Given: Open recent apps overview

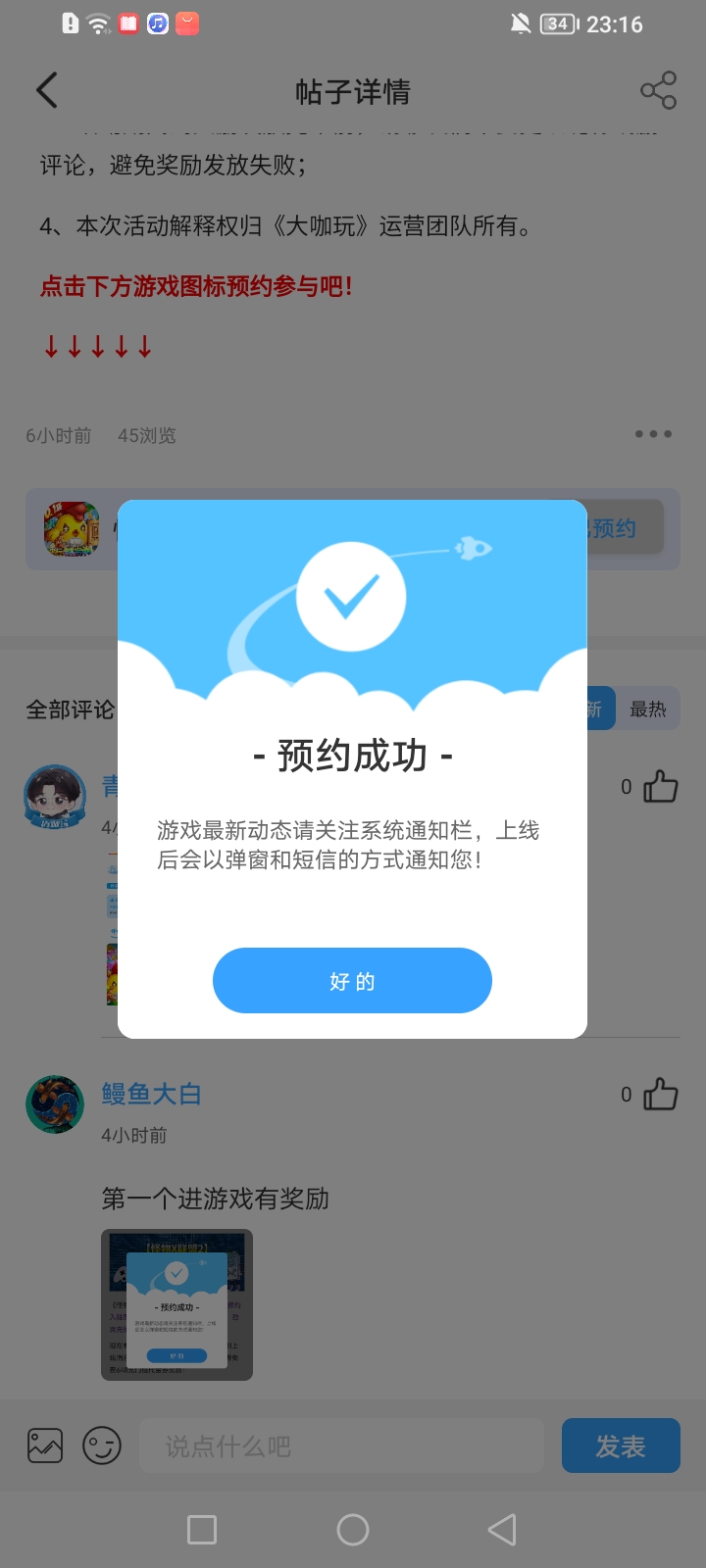Looking at the screenshot, I should [x=202, y=1530].
